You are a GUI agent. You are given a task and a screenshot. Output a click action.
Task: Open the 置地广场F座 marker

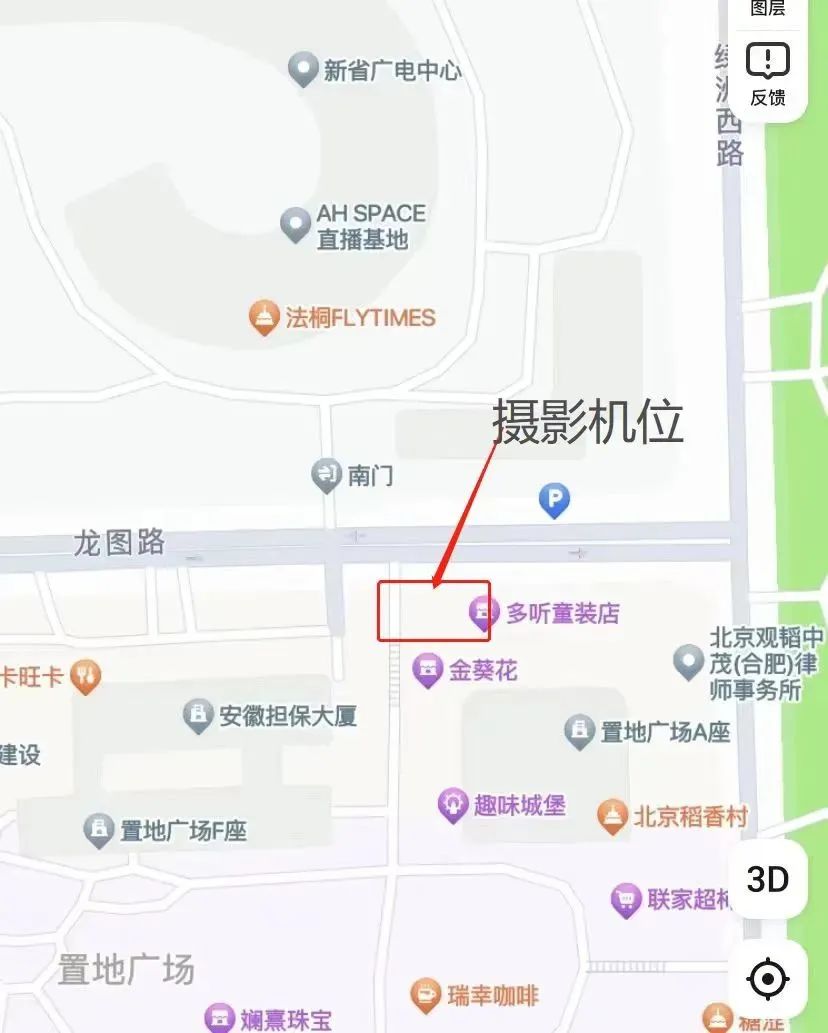point(98,829)
